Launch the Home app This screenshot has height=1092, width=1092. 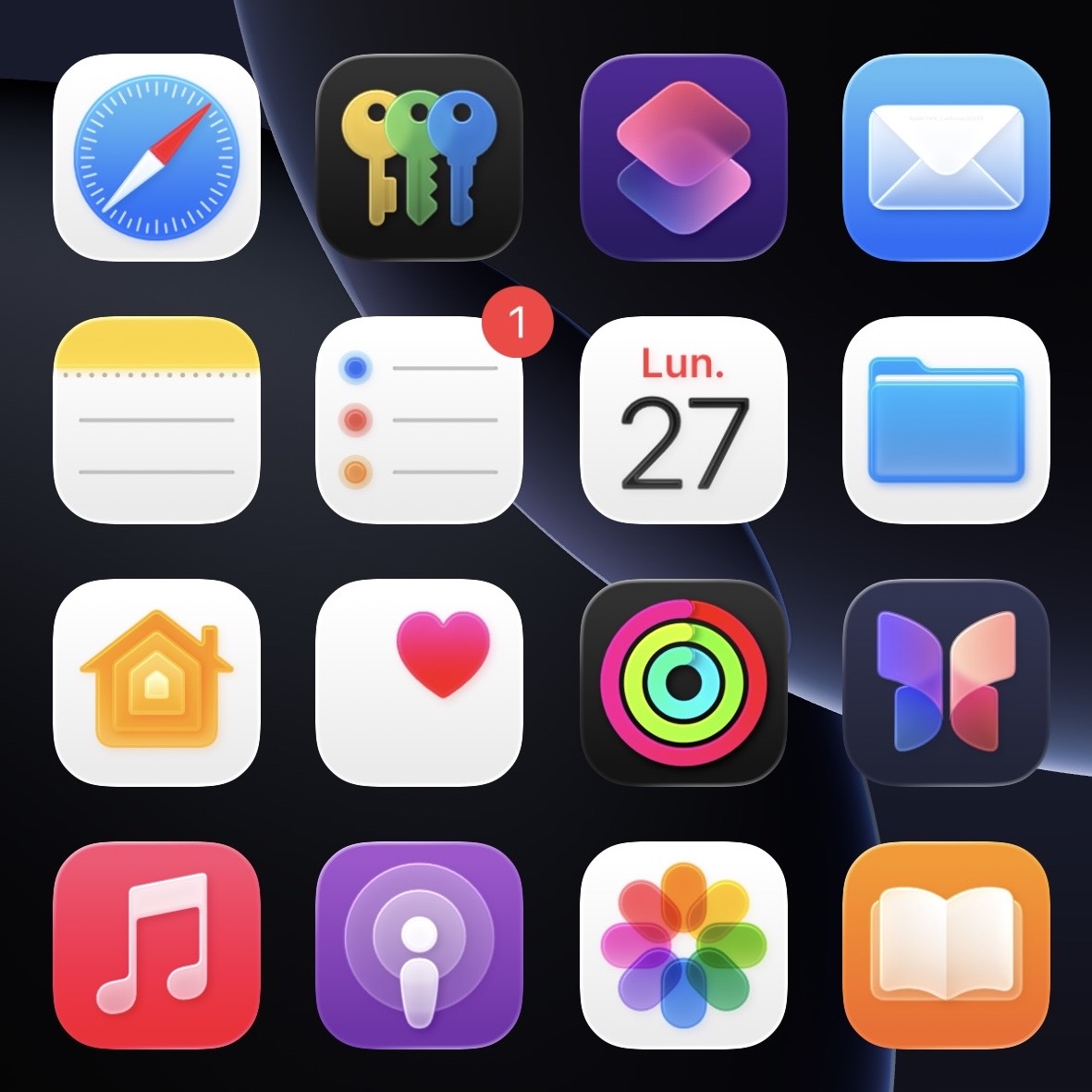coord(156,682)
